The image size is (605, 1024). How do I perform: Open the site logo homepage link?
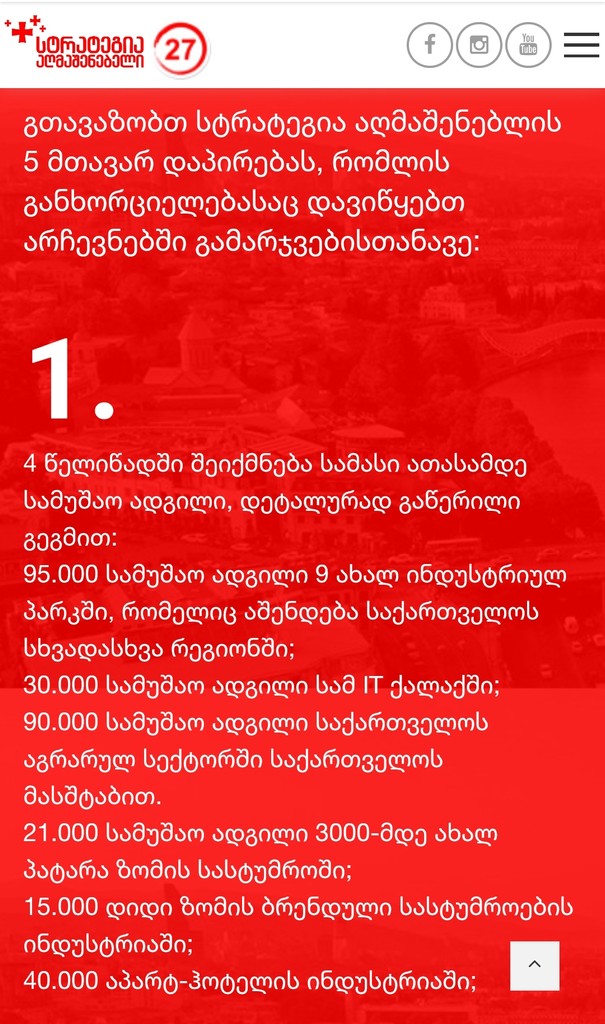(106, 46)
